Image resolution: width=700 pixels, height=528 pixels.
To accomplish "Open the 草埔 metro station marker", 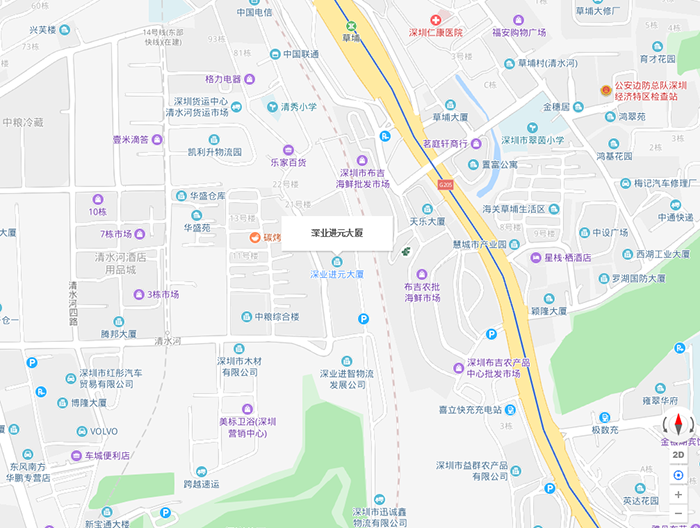I will (x=350, y=26).
